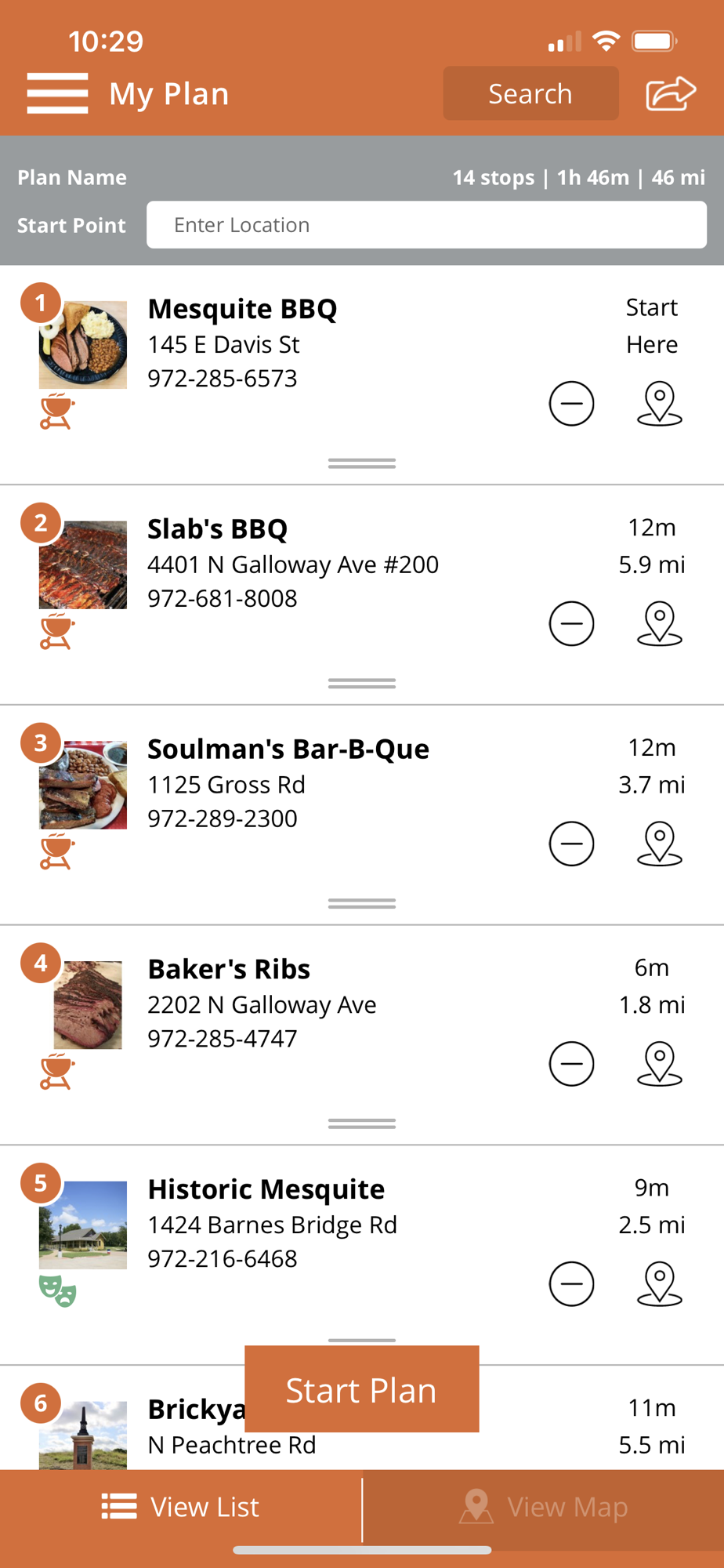Screen dimensions: 724x1568
Task: Remove Soulman's Bar-B-Que from plan
Action: tap(572, 844)
